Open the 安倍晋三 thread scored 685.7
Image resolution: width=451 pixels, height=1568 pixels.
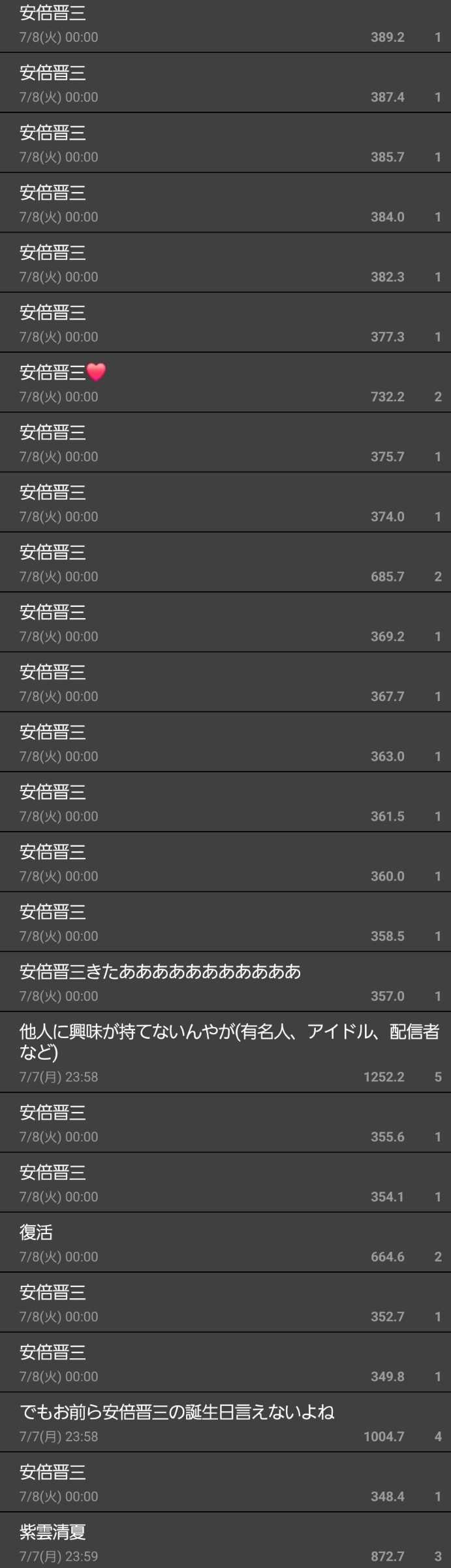click(x=225, y=563)
